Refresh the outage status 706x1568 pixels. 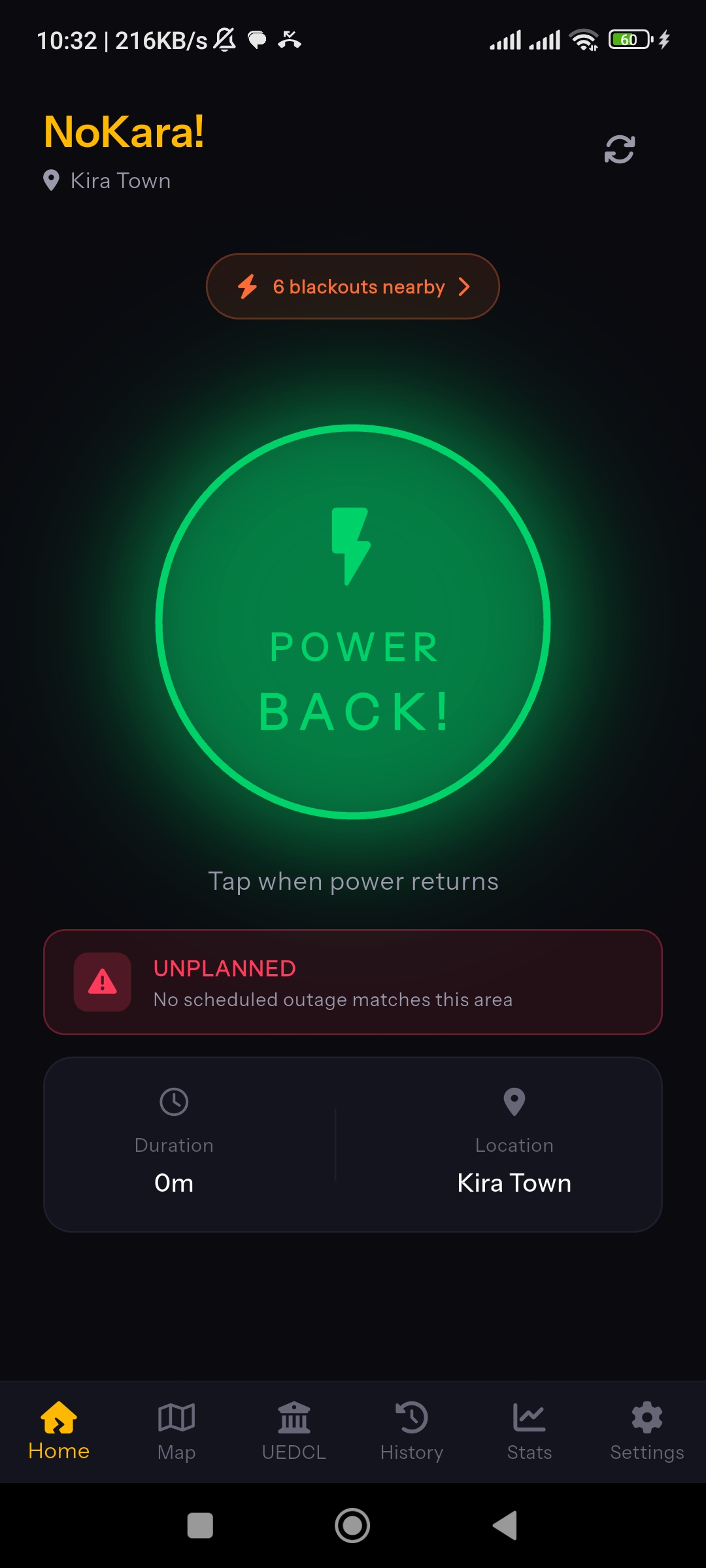point(619,150)
